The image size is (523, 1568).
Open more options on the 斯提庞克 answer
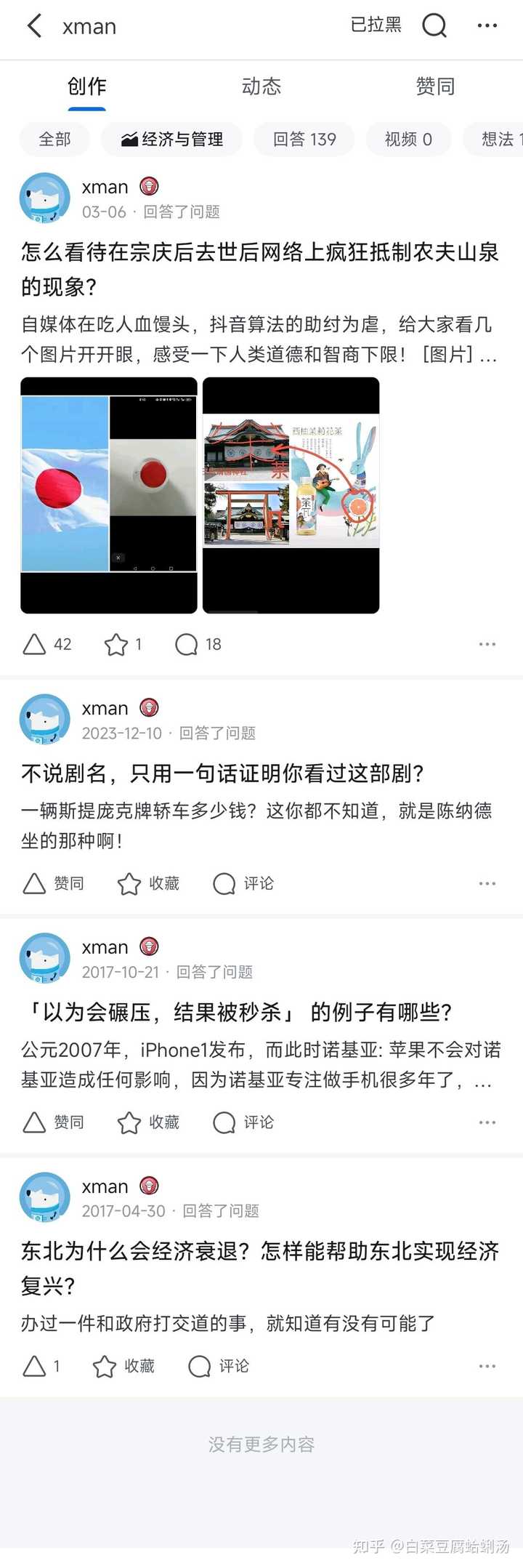(x=486, y=883)
